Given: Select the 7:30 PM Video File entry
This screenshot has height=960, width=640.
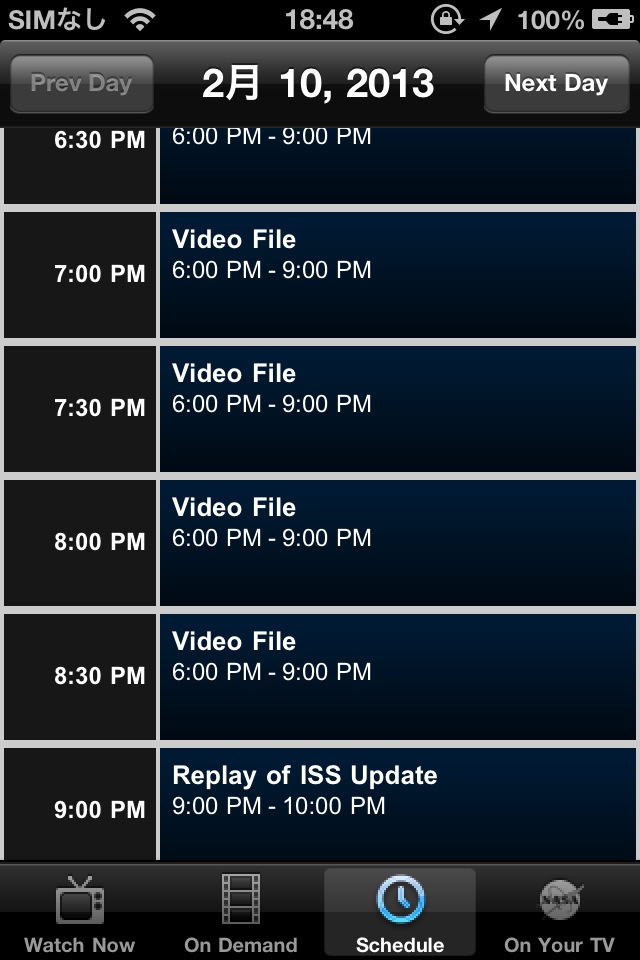Looking at the screenshot, I should pos(398,408).
